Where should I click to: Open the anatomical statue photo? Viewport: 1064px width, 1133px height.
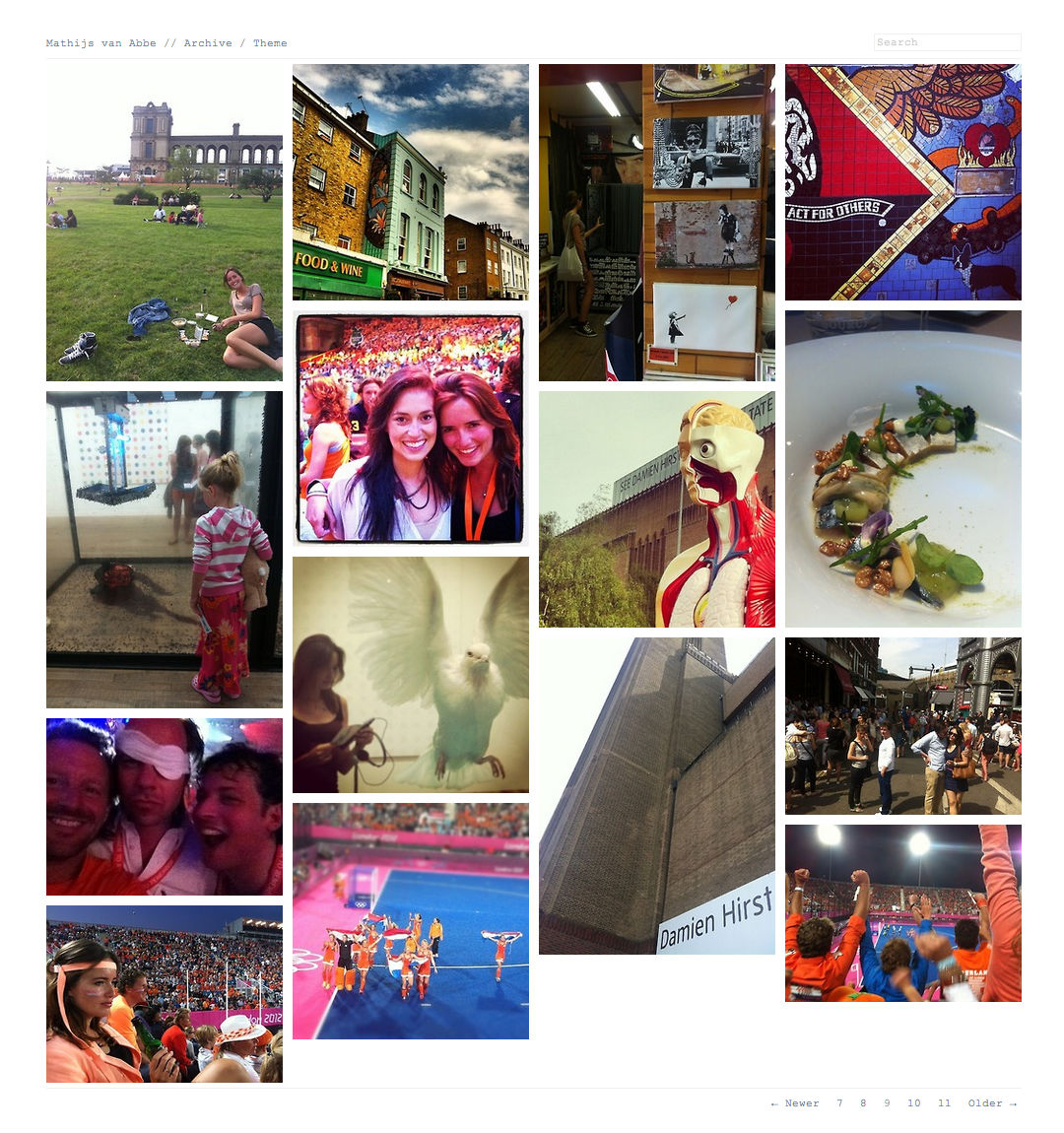(x=656, y=509)
